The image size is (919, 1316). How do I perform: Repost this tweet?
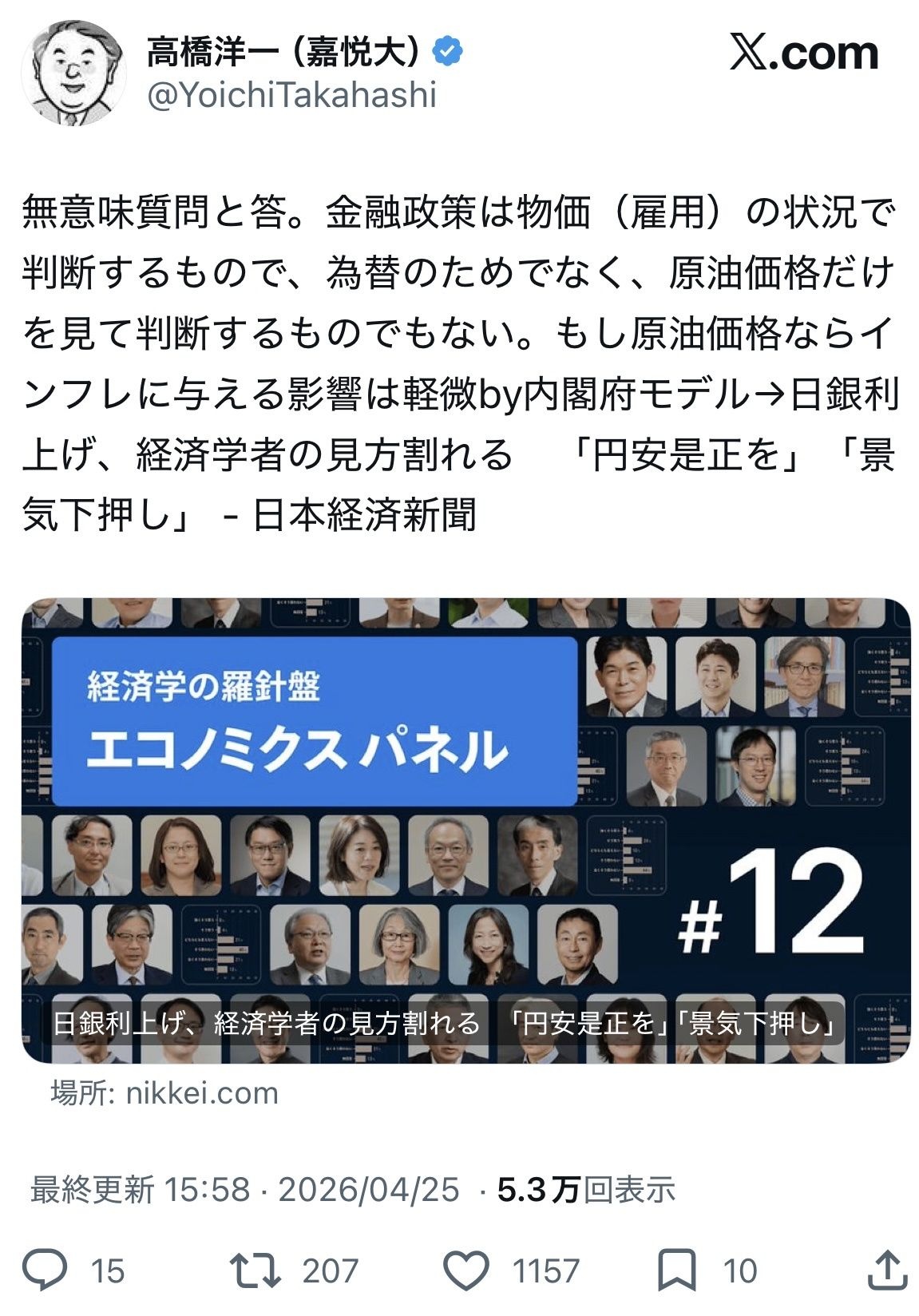click(x=255, y=1270)
